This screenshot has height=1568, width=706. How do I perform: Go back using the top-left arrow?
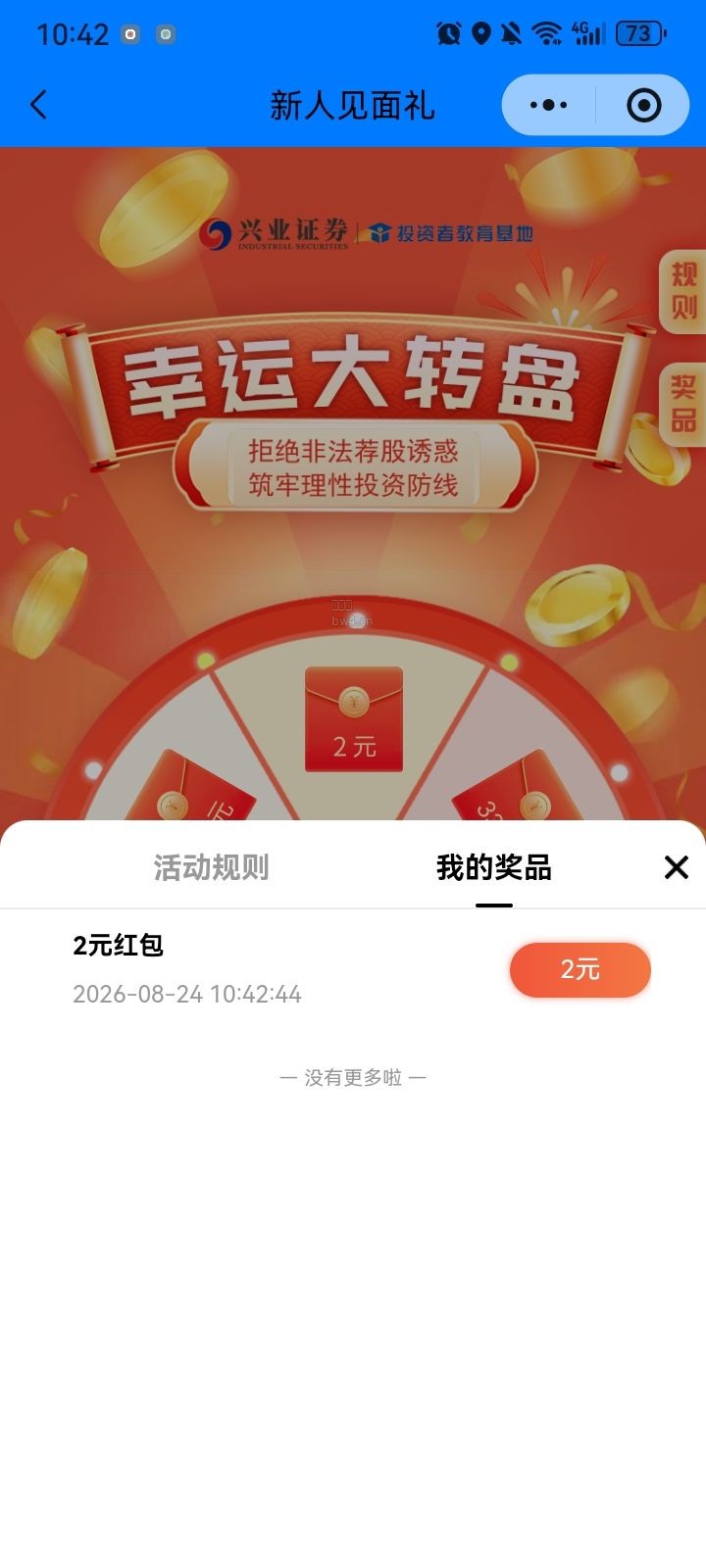pos(39,105)
